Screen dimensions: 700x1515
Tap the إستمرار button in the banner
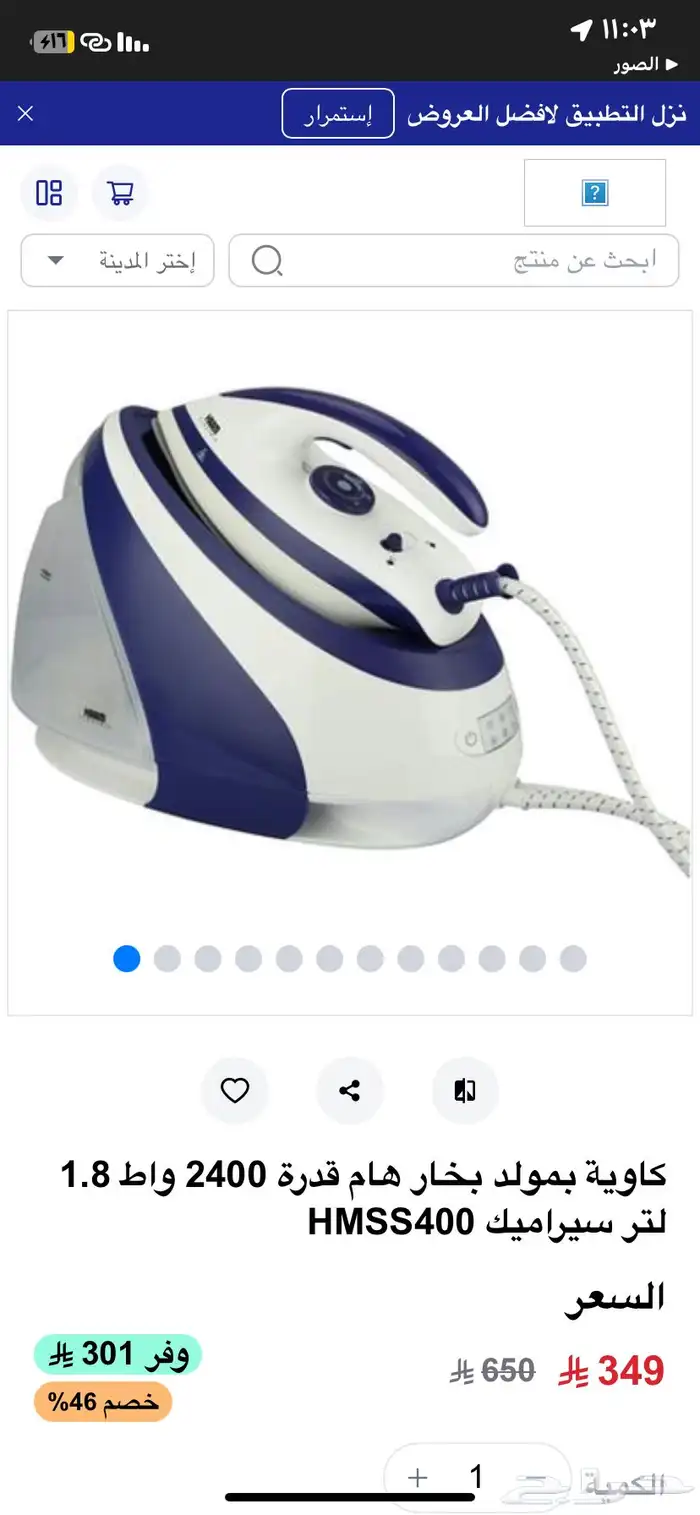click(337, 114)
